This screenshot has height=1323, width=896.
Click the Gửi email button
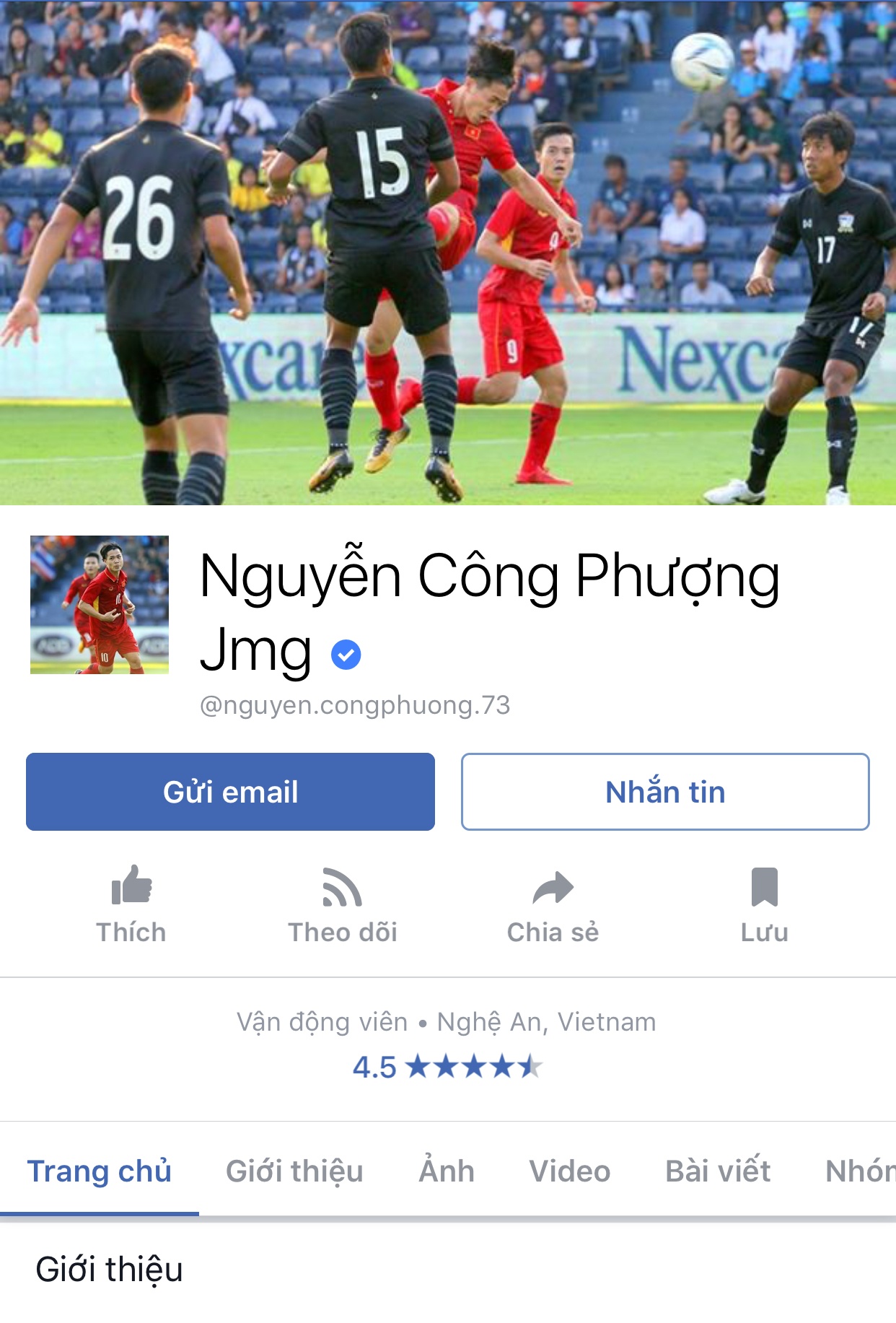[230, 791]
